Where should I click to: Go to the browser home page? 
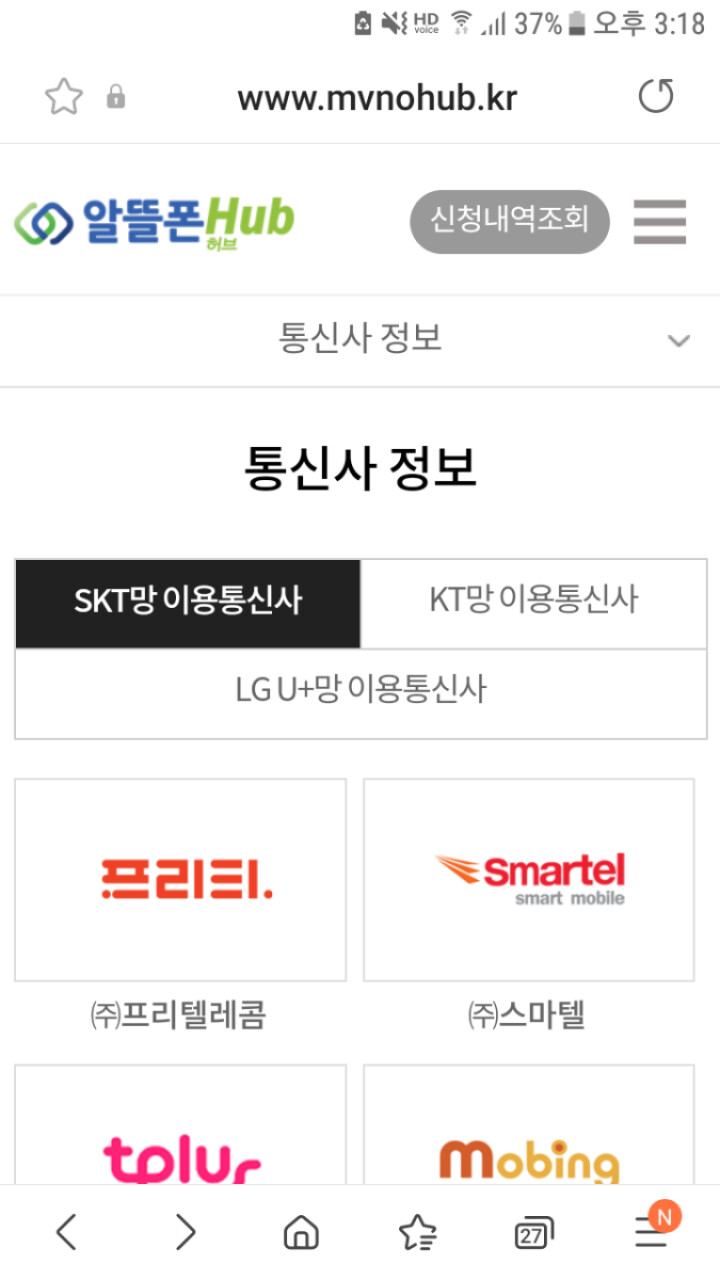301,1232
